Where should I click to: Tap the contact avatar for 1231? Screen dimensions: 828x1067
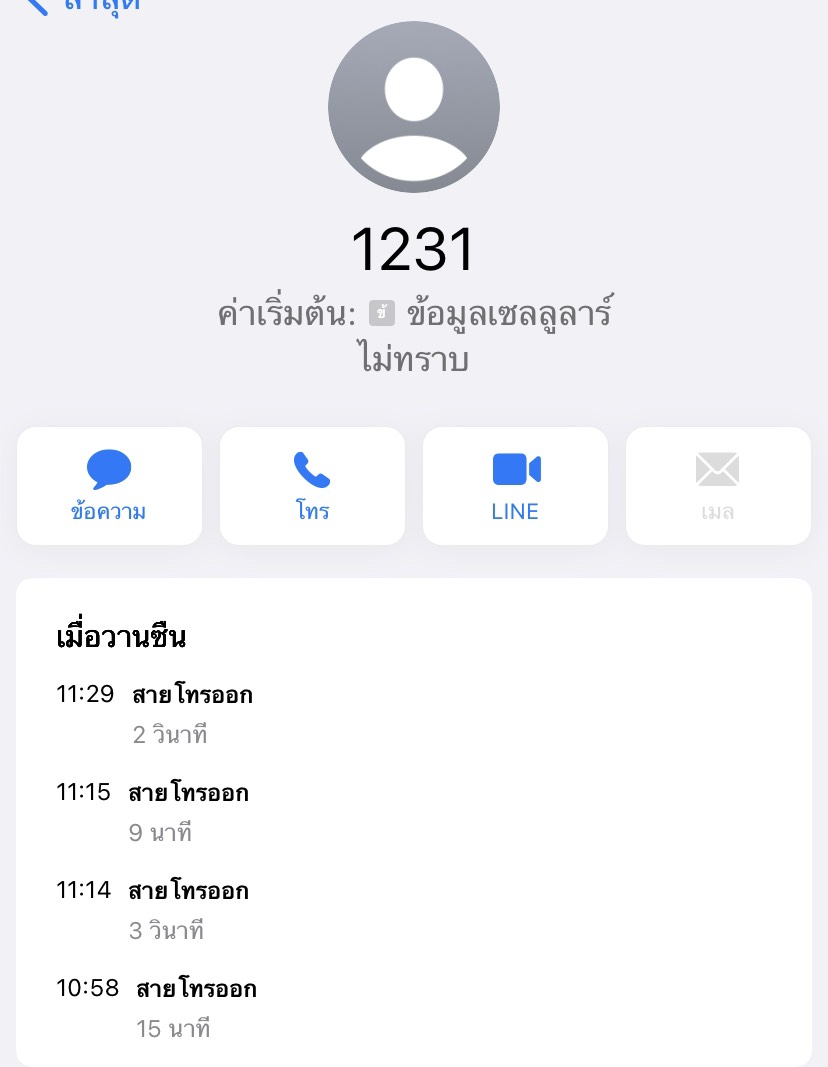413,107
